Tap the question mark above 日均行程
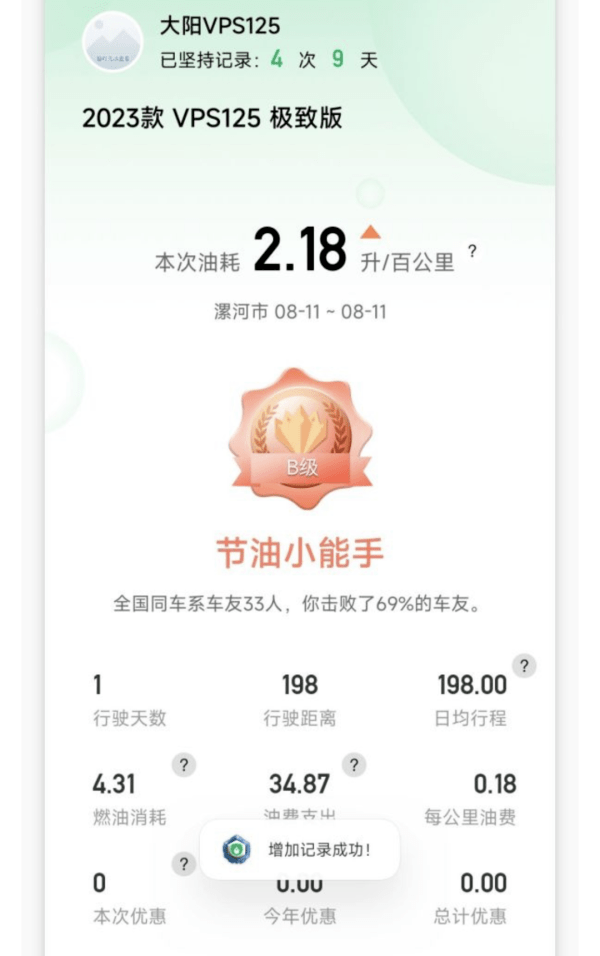Image resolution: width=600 pixels, height=956 pixels. tap(524, 666)
